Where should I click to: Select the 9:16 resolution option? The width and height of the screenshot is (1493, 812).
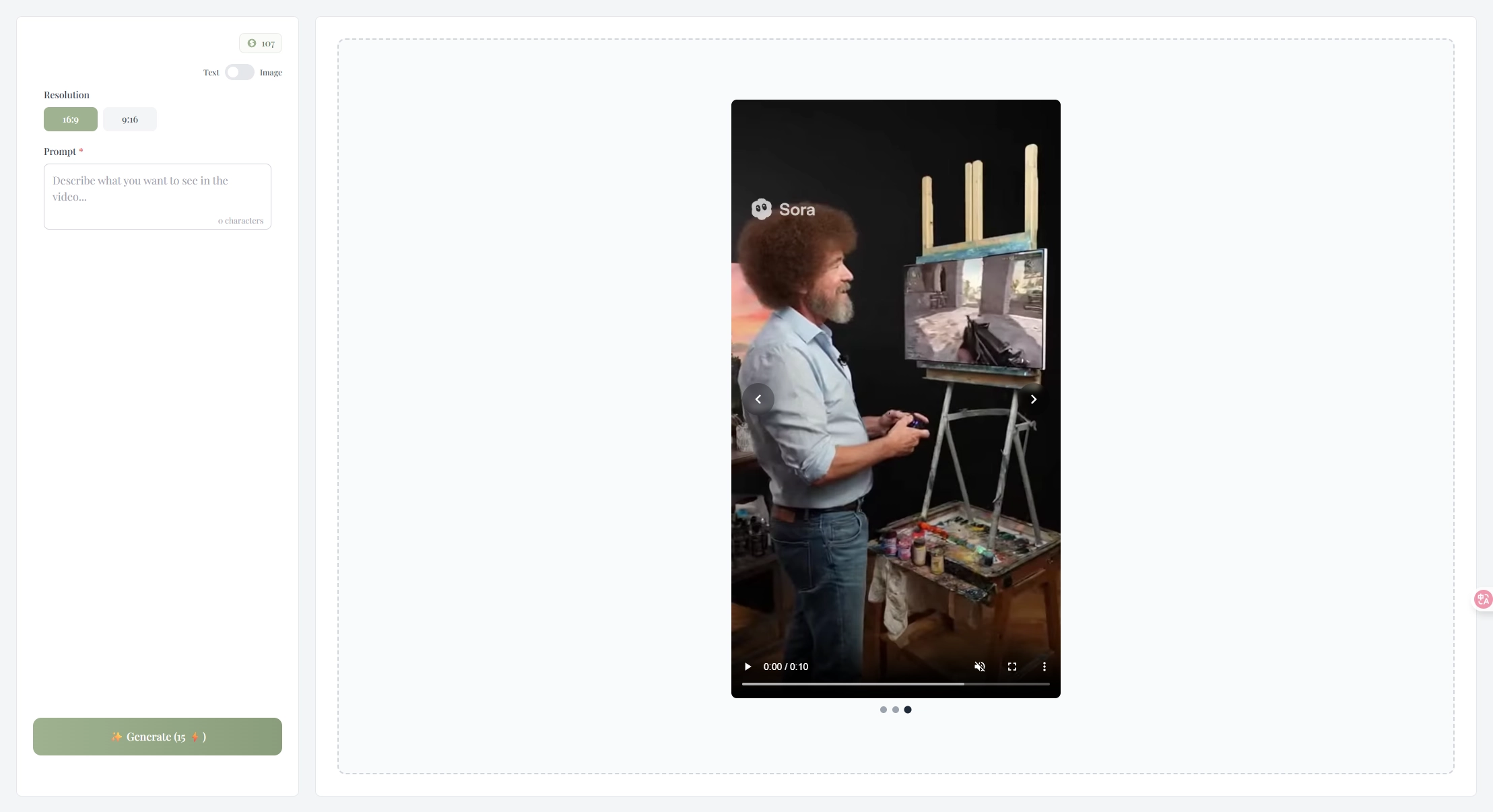coord(130,119)
